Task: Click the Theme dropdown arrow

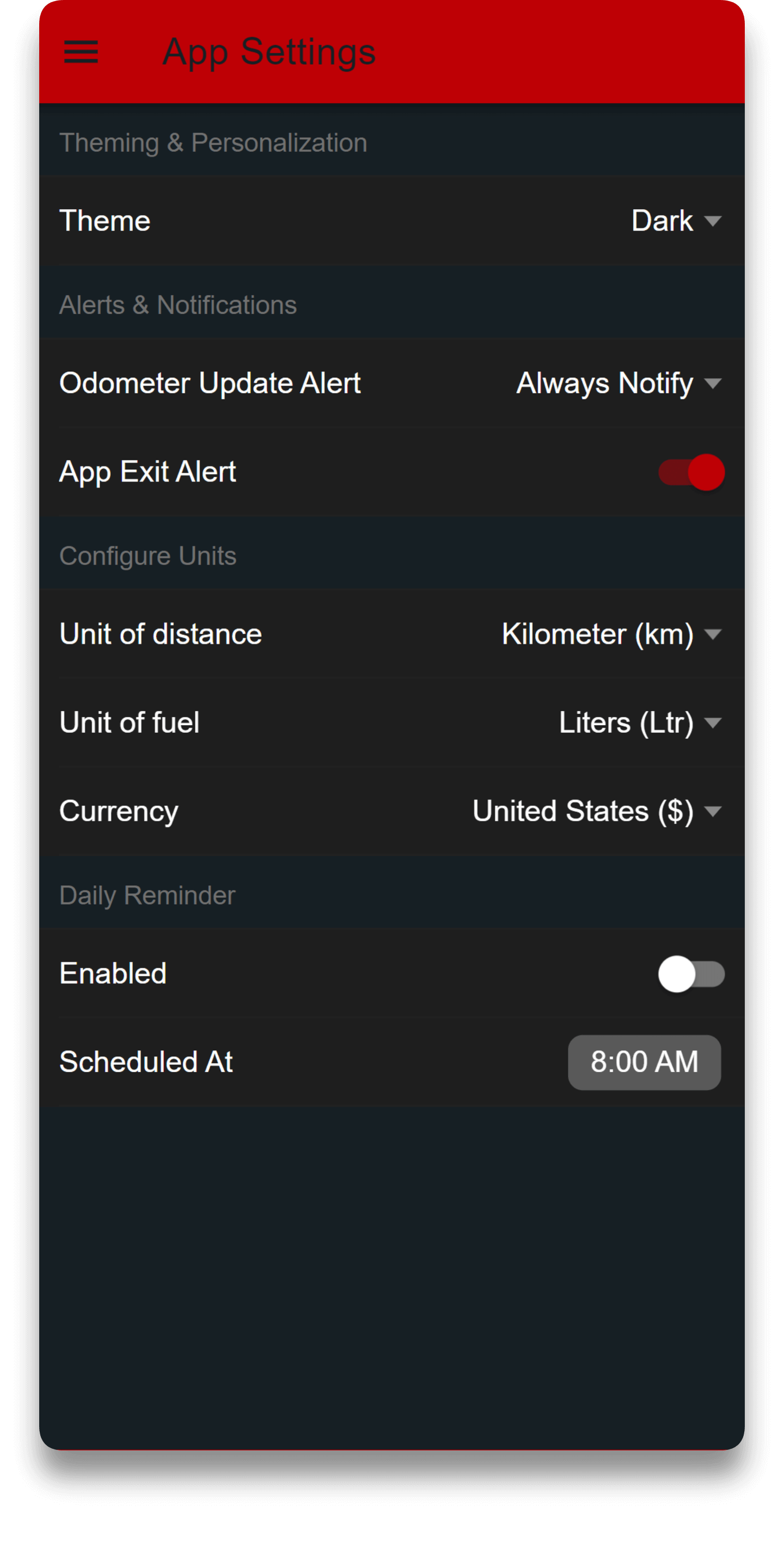Action: tap(713, 221)
